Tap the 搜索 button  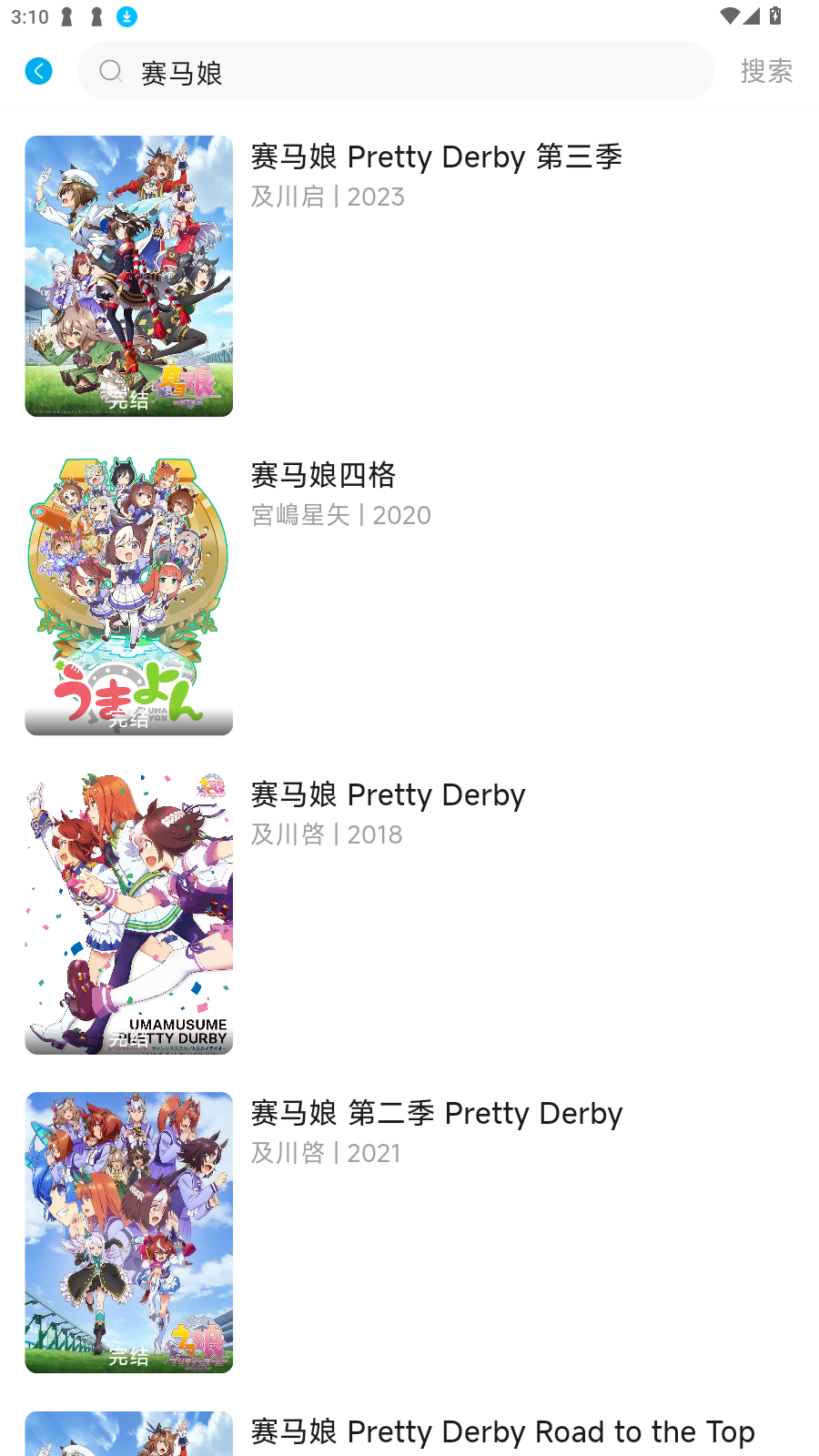766,71
